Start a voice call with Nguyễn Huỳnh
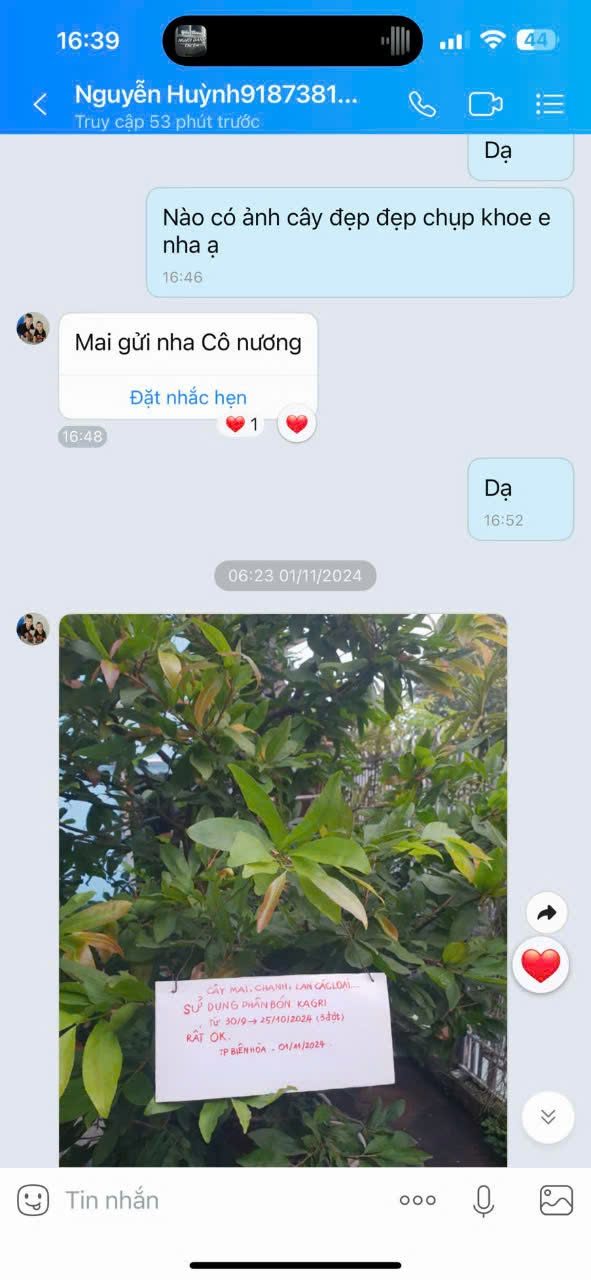591x1280 pixels. pyautogui.click(x=422, y=104)
